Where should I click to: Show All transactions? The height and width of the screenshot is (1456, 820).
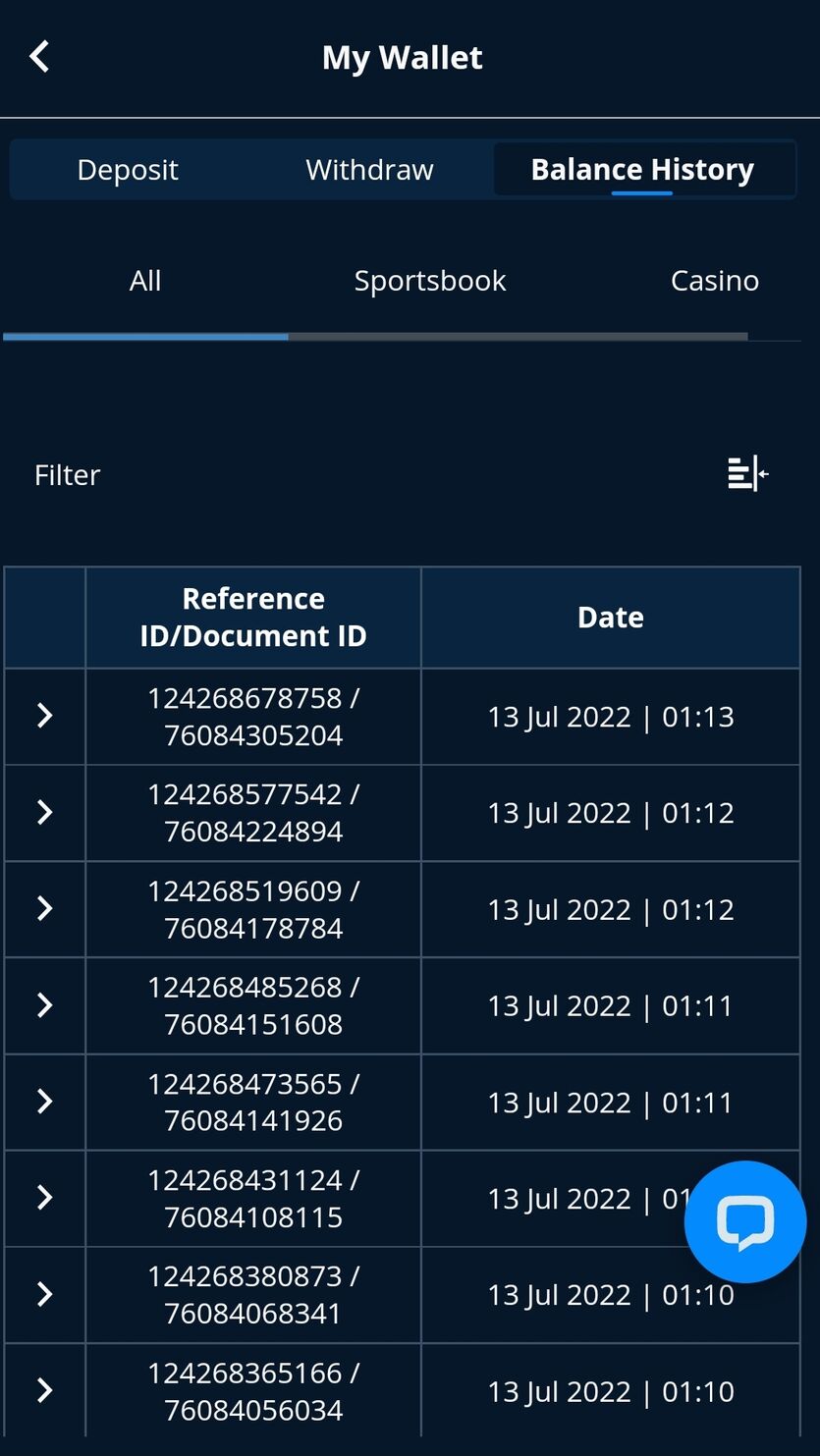click(145, 281)
